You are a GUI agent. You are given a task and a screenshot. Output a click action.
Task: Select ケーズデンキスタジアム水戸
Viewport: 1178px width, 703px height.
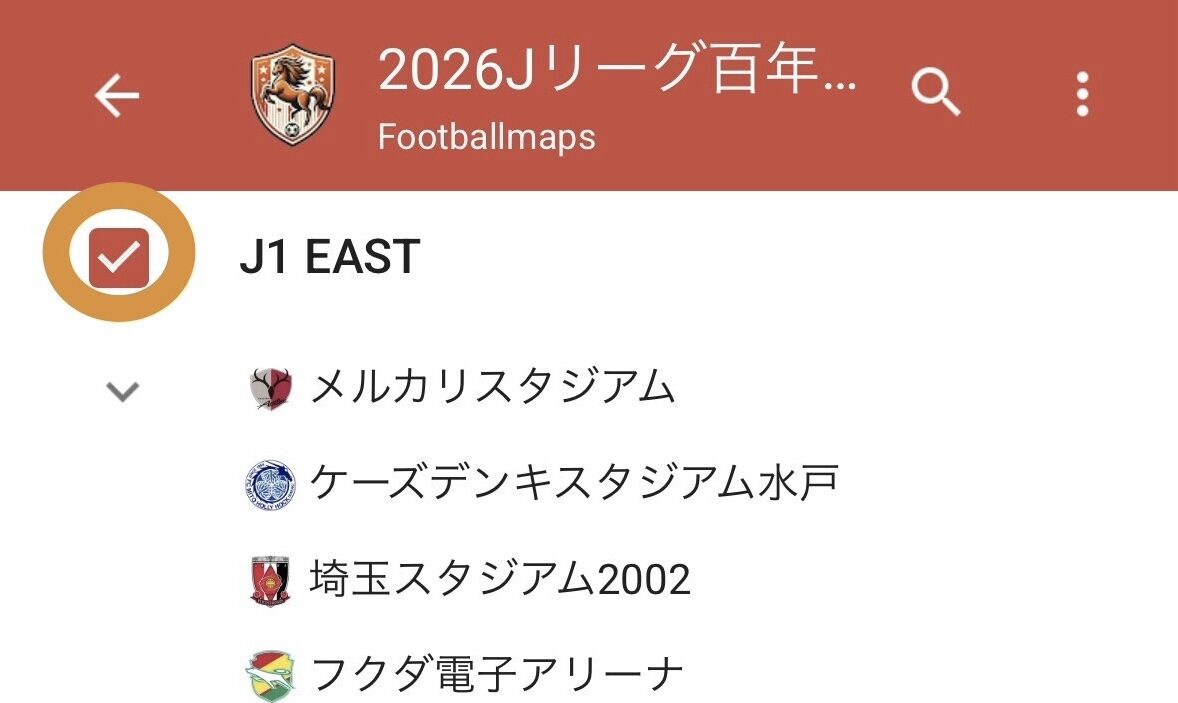point(573,484)
